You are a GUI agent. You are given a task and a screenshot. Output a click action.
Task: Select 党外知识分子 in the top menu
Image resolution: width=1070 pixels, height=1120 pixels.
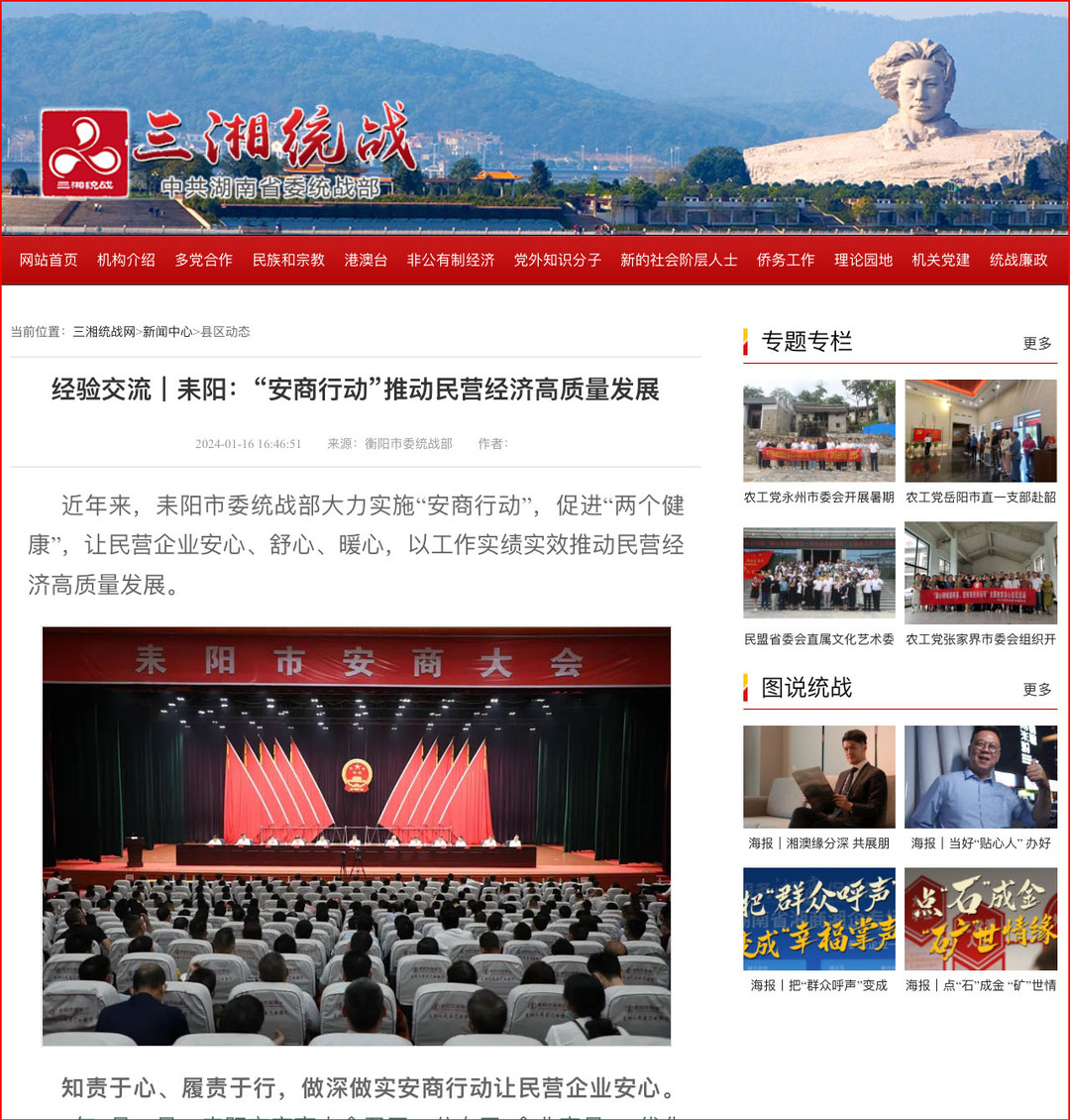557,260
